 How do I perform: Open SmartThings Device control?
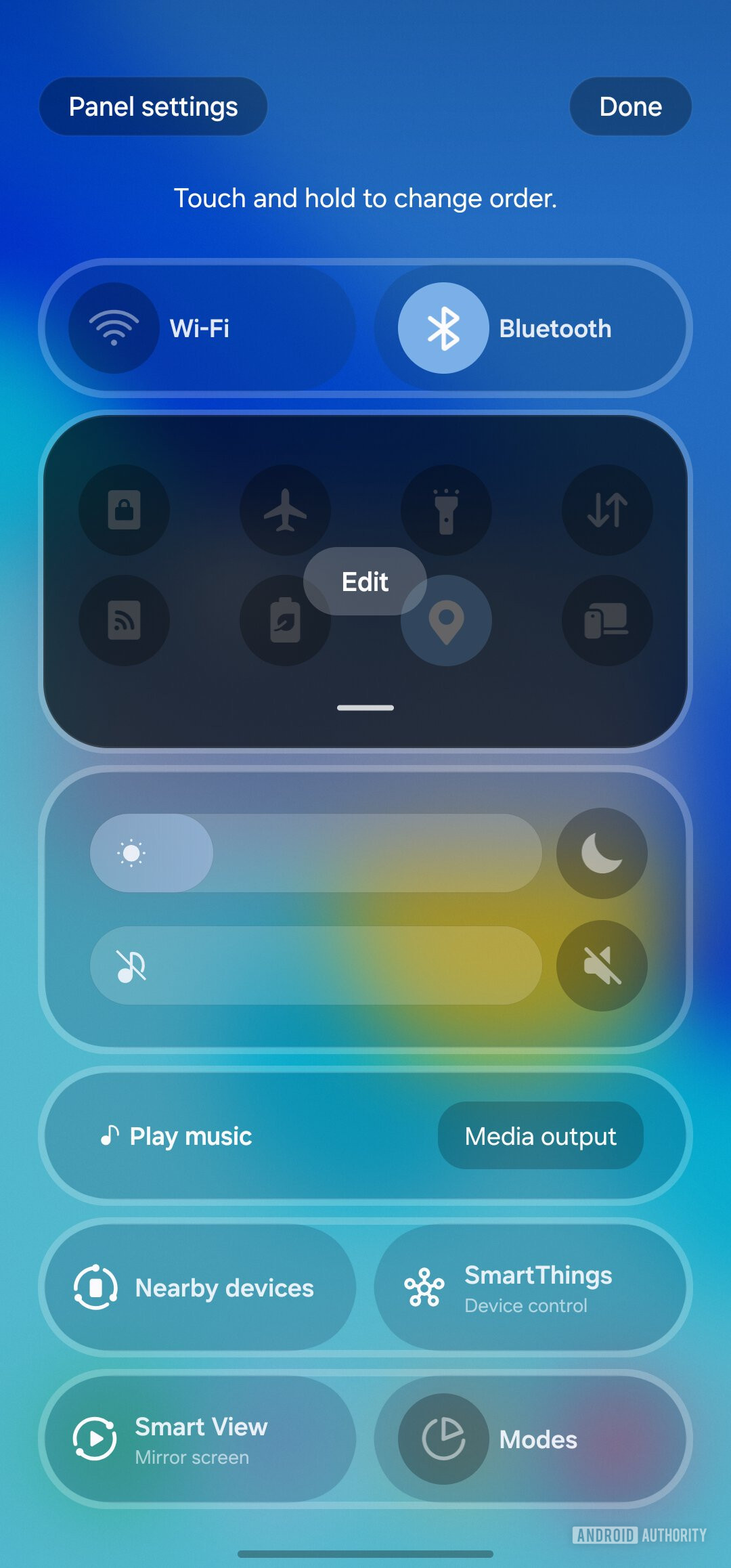529,1288
